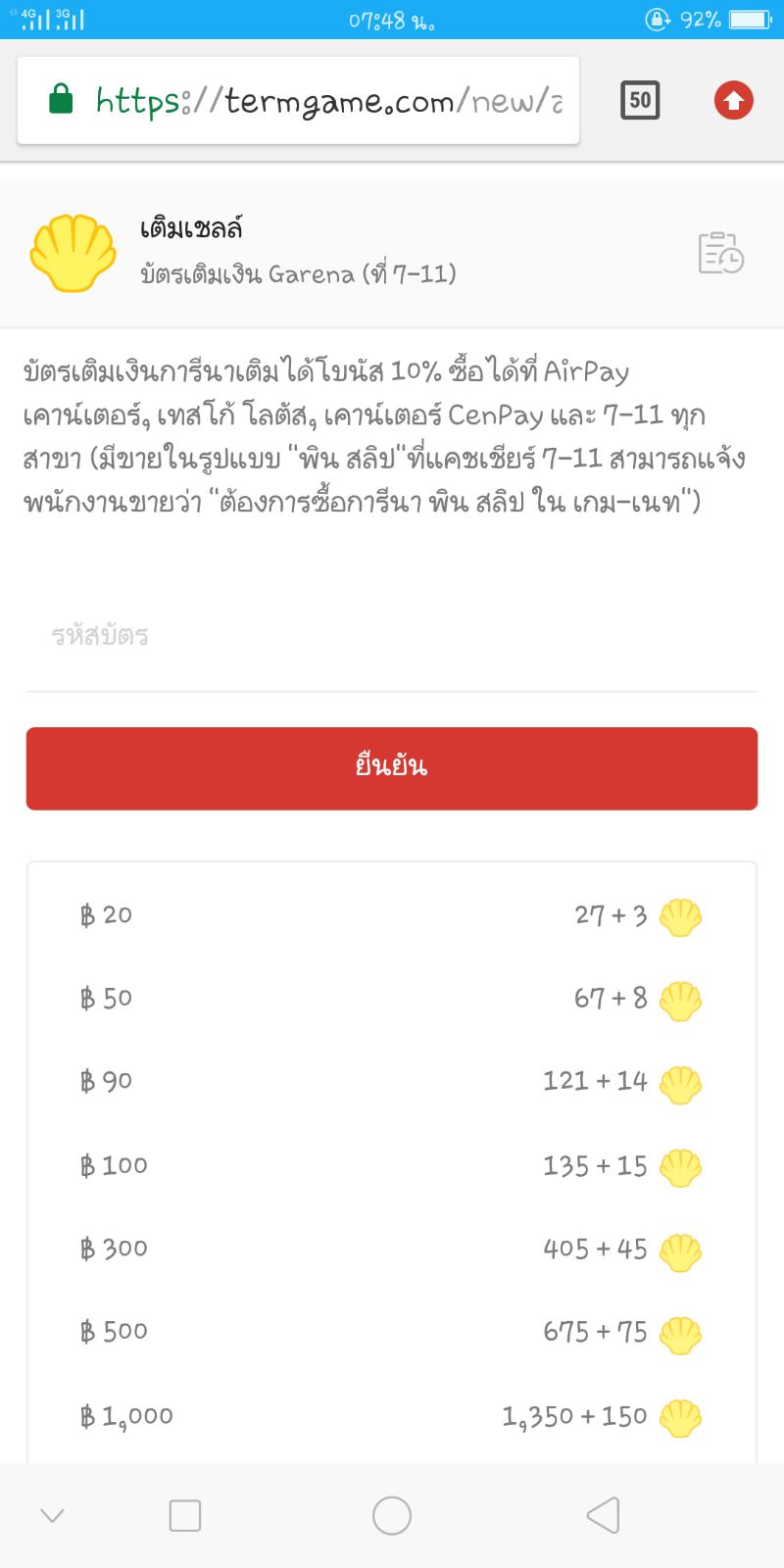Hide the navigation bar with the down chevron
The image size is (784, 1568).
[52, 1516]
